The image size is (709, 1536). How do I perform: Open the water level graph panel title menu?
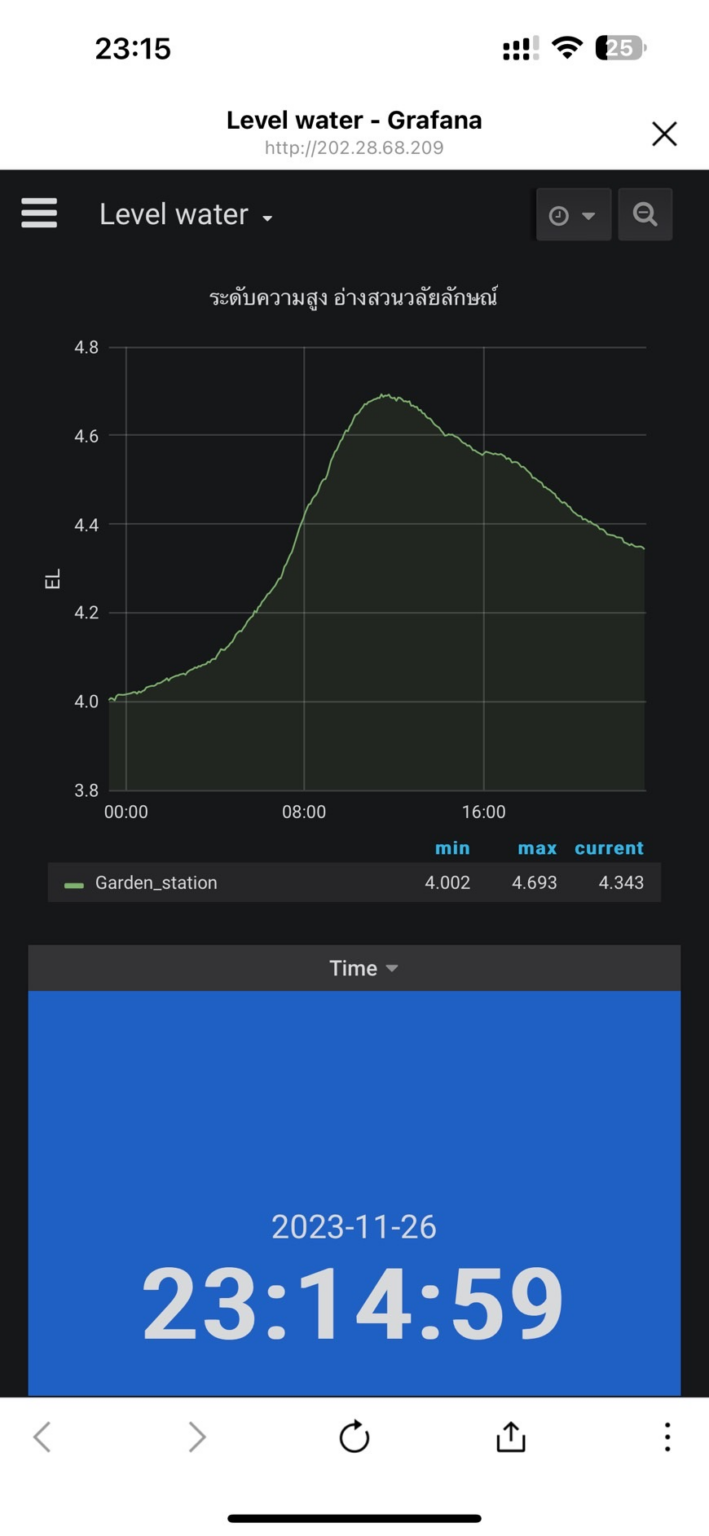coord(353,297)
